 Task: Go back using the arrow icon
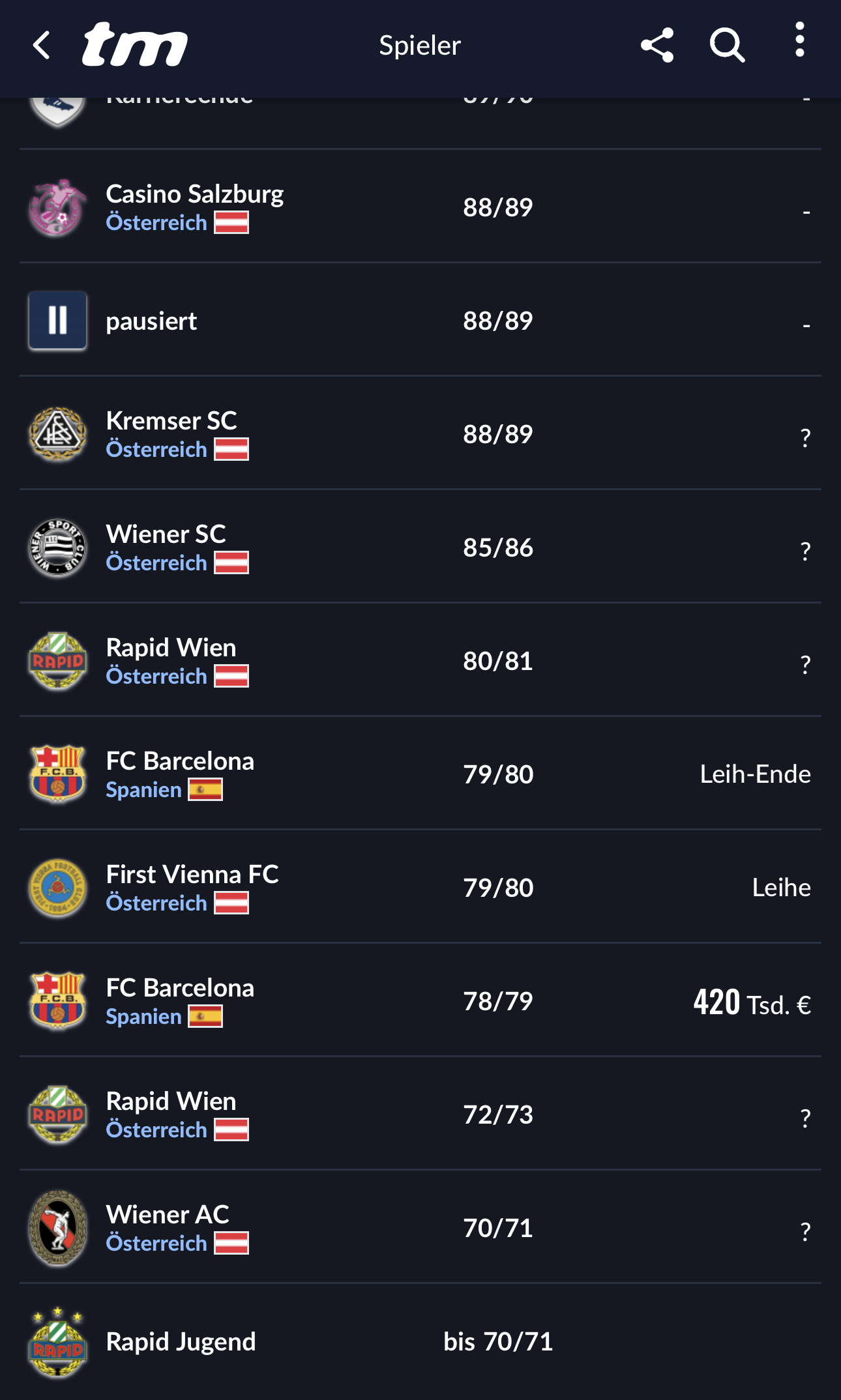pos(42,46)
